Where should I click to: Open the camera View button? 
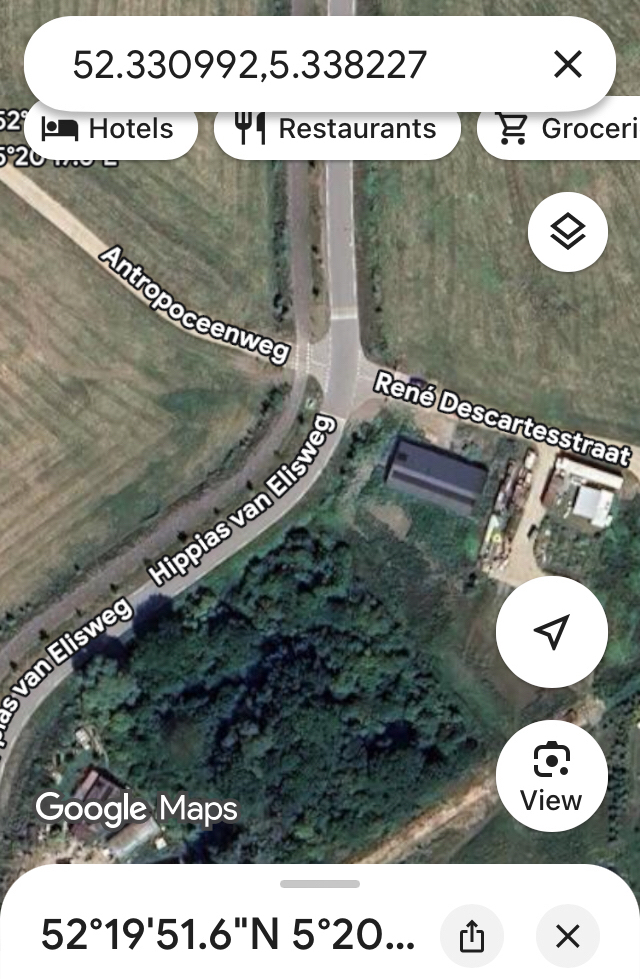point(551,776)
